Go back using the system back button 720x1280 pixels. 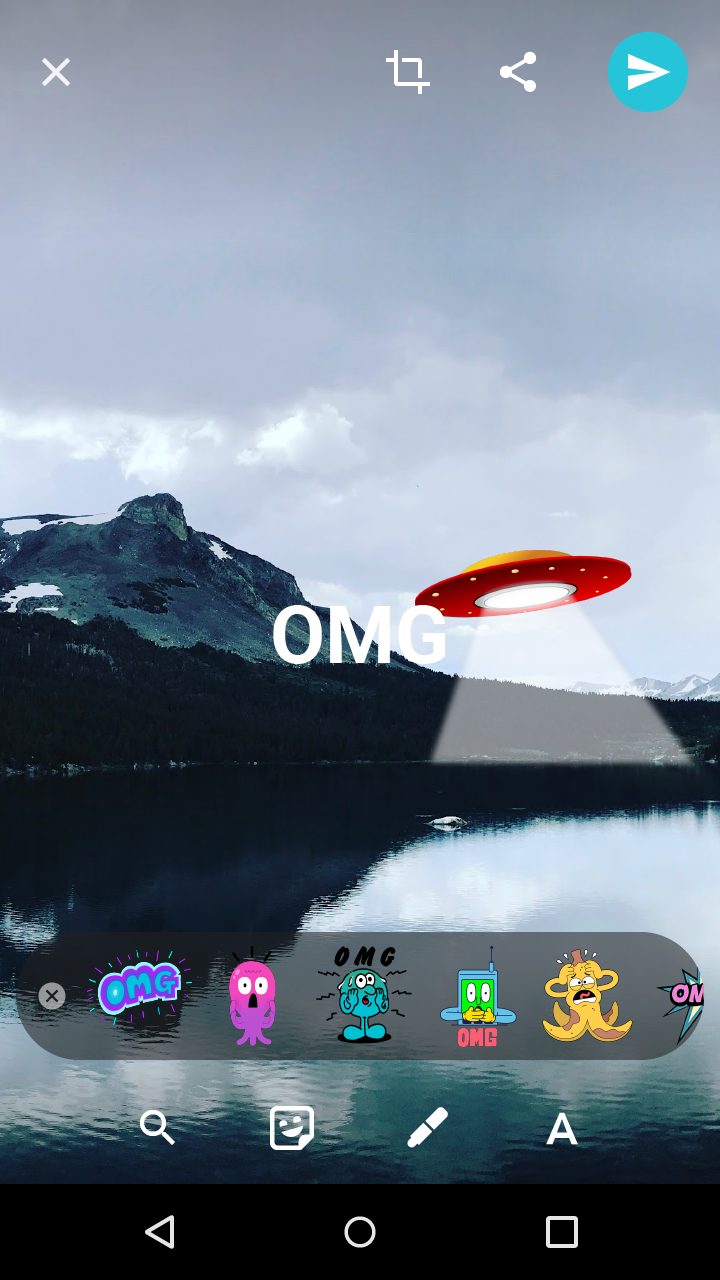(x=160, y=1232)
